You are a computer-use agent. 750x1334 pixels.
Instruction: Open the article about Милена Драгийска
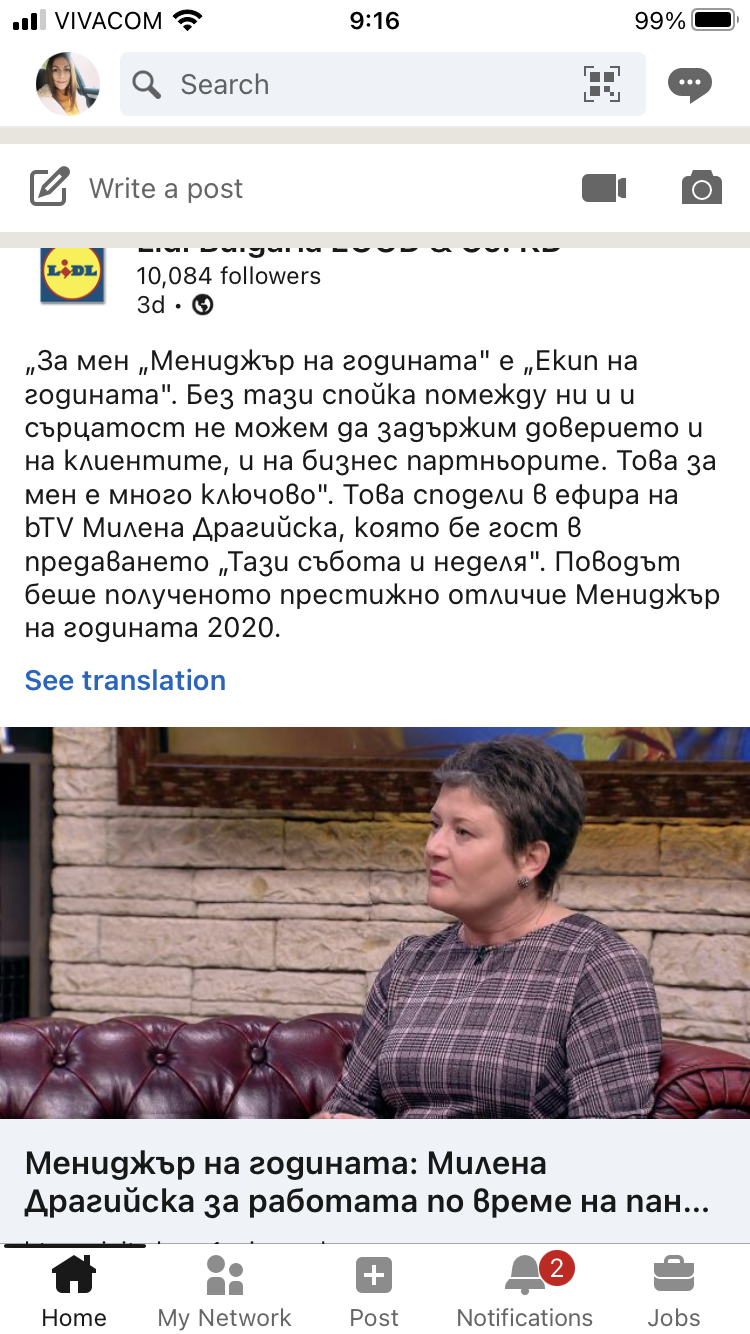(x=370, y=1180)
